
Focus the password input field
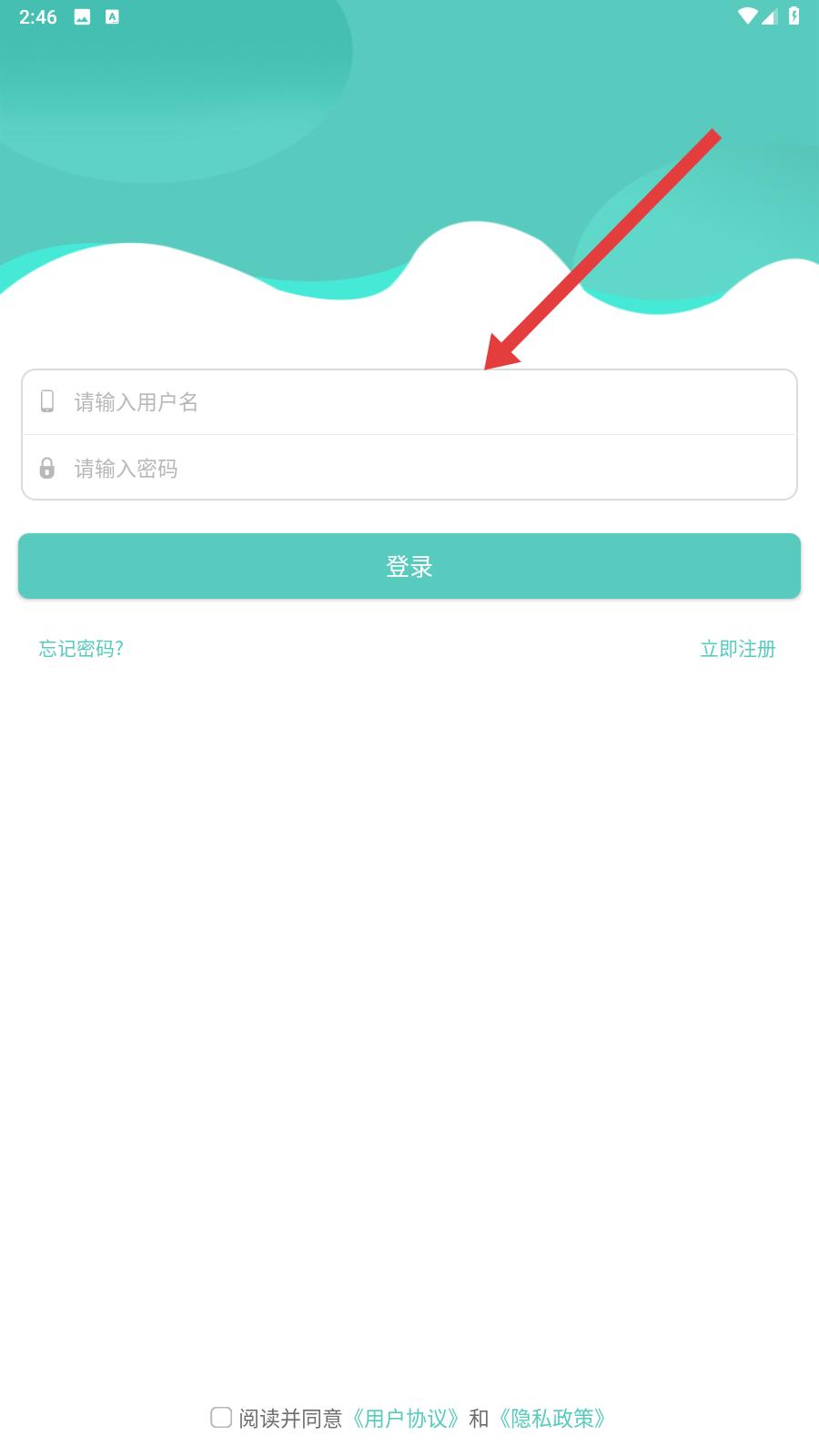[409, 468]
